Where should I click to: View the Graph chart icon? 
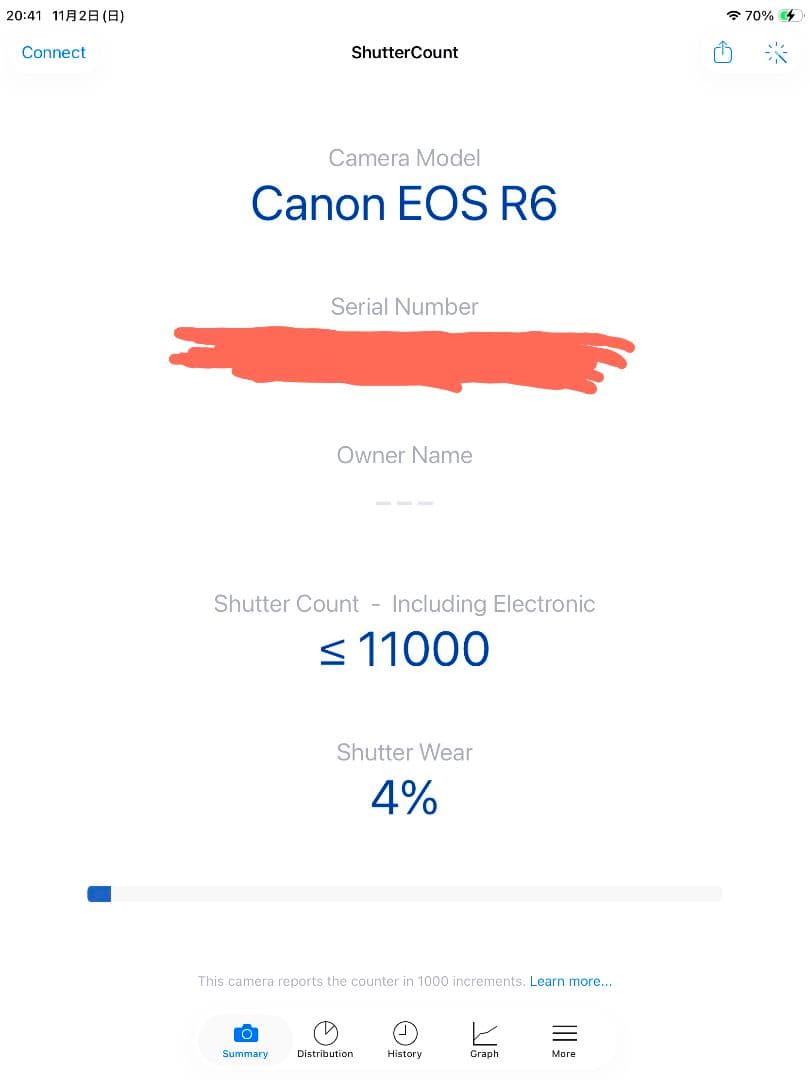click(484, 1032)
